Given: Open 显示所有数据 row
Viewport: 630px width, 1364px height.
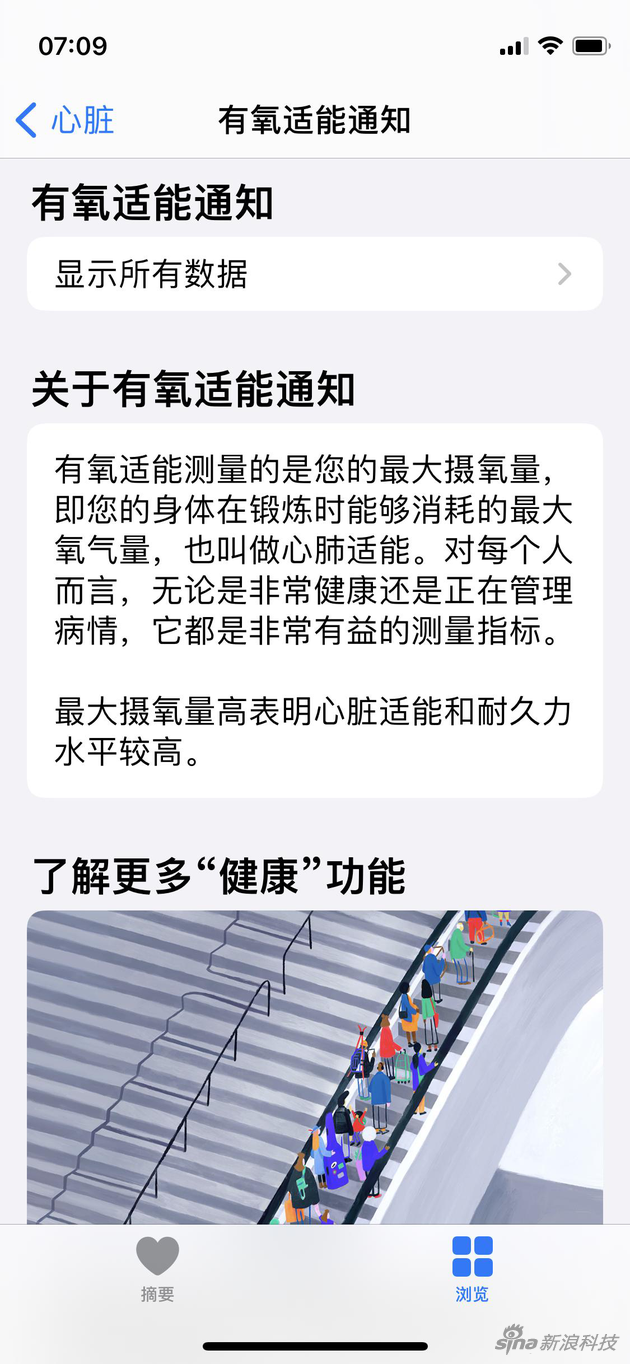Looking at the screenshot, I should pos(314,274).
